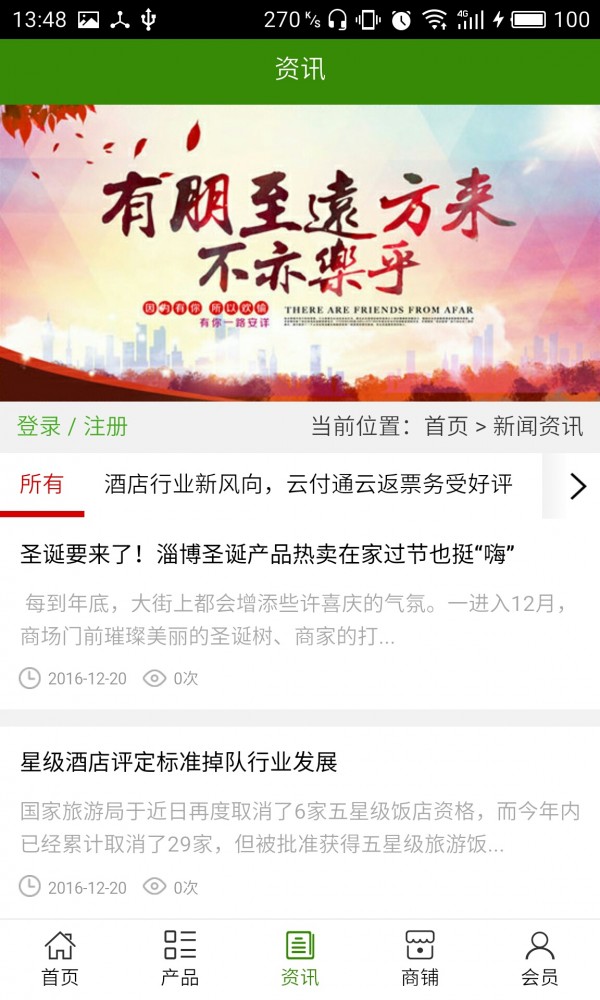The image size is (600, 1000).
Task: Go to 首页 in the breadcrumb
Action: [x=446, y=427]
